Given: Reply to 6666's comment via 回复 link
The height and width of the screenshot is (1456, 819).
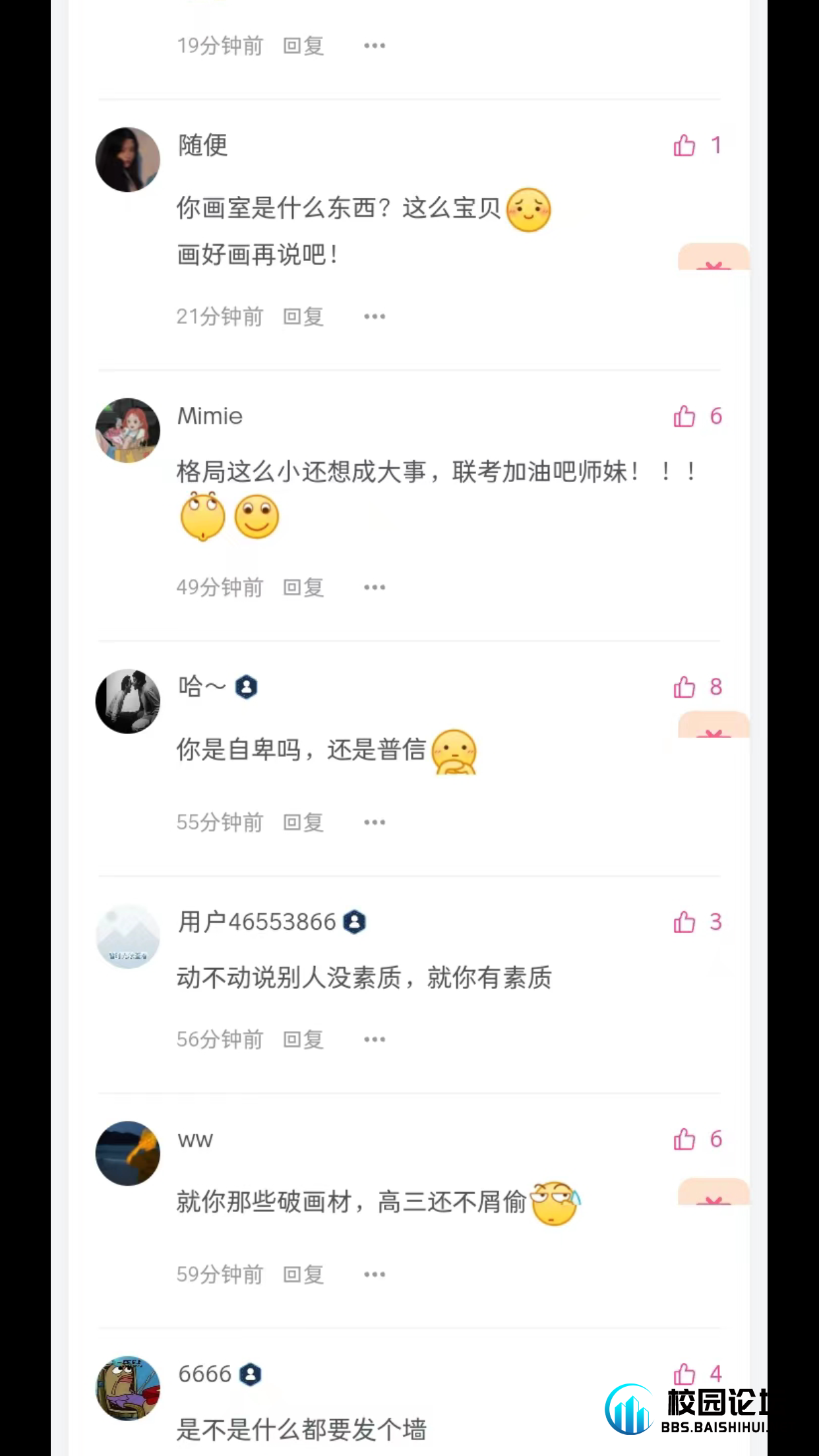Looking at the screenshot, I should [x=302, y=1451].
